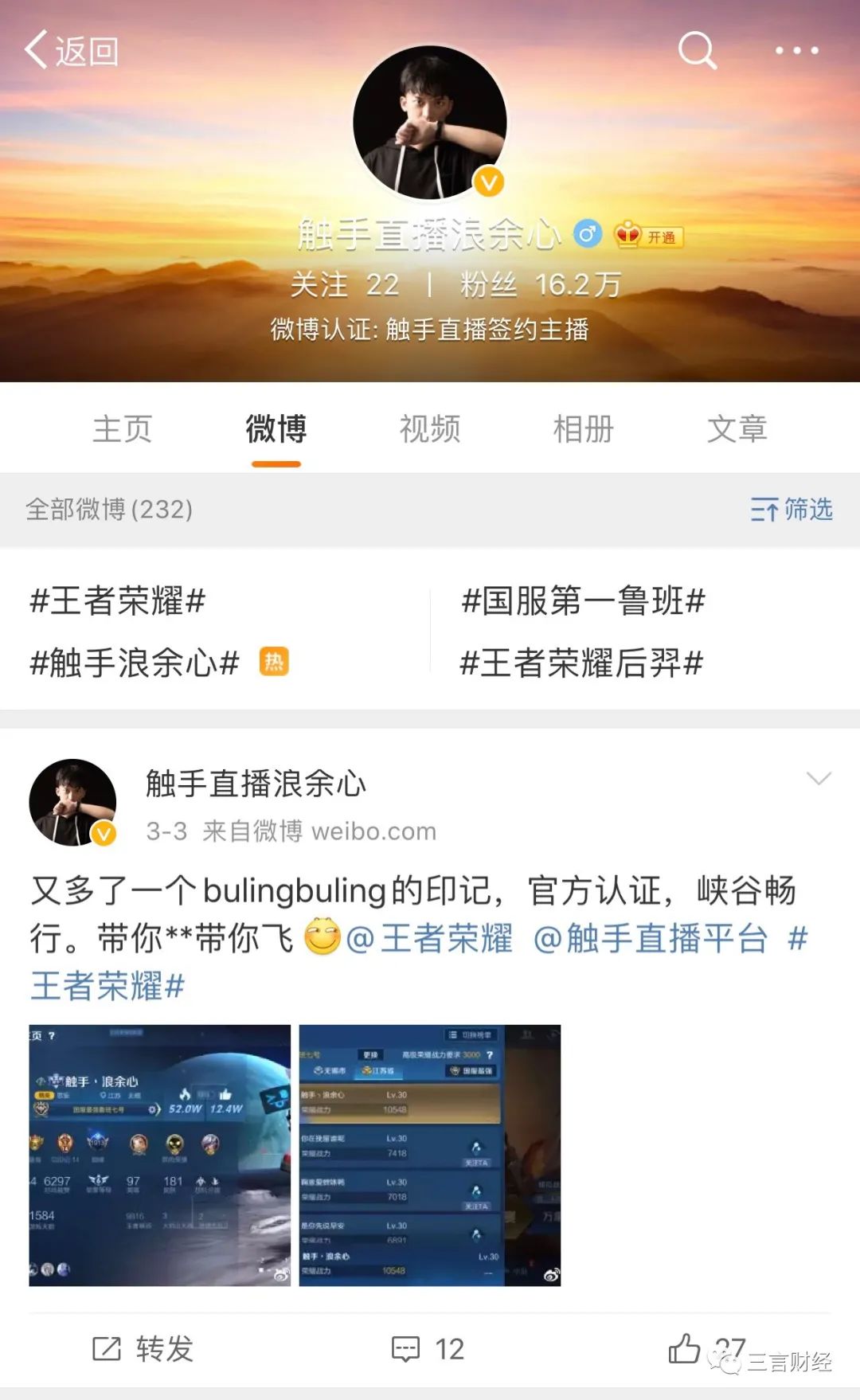Open the search magnifier icon
The image size is (860, 1400).
[698, 50]
